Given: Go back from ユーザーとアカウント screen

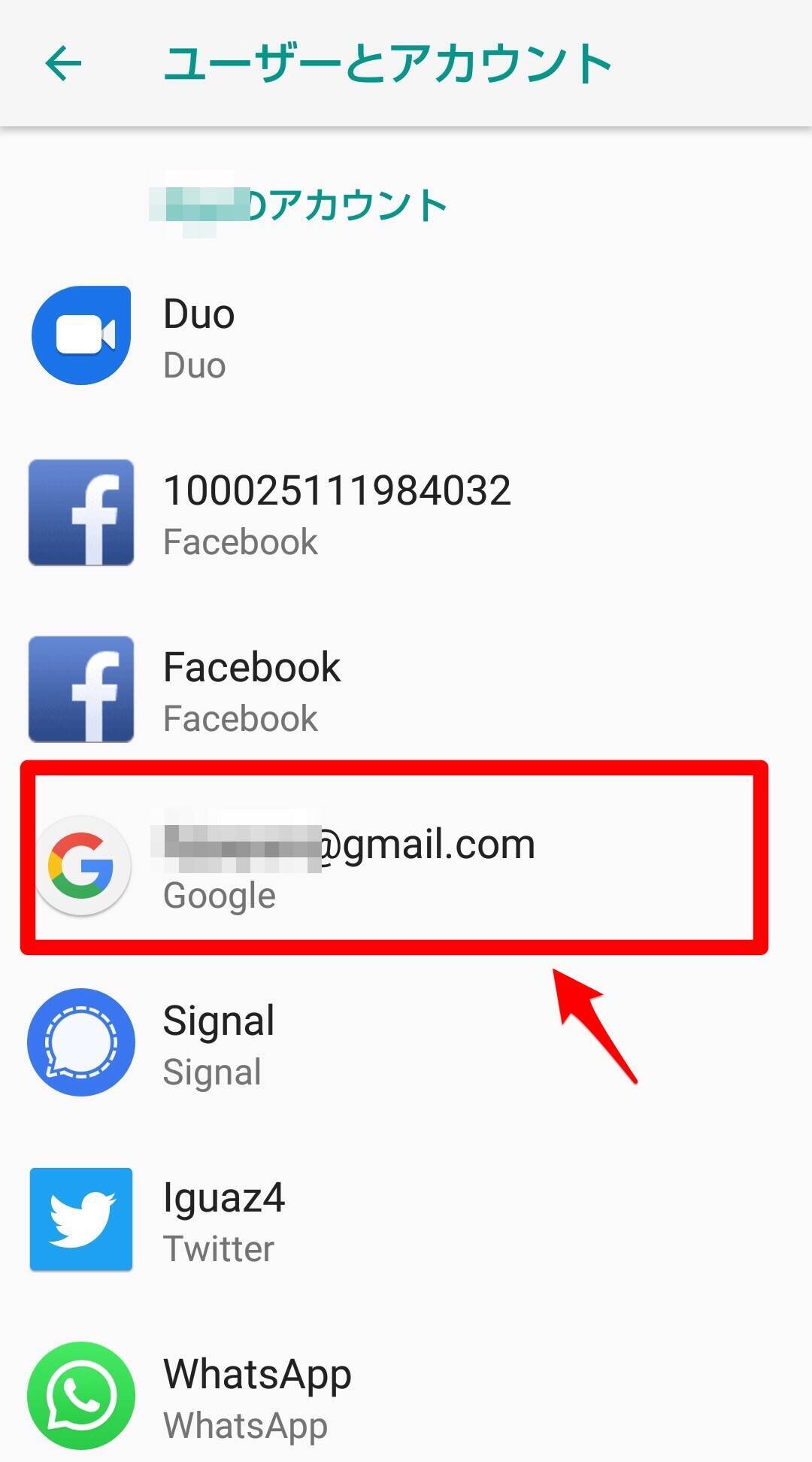Looking at the screenshot, I should [x=63, y=62].
